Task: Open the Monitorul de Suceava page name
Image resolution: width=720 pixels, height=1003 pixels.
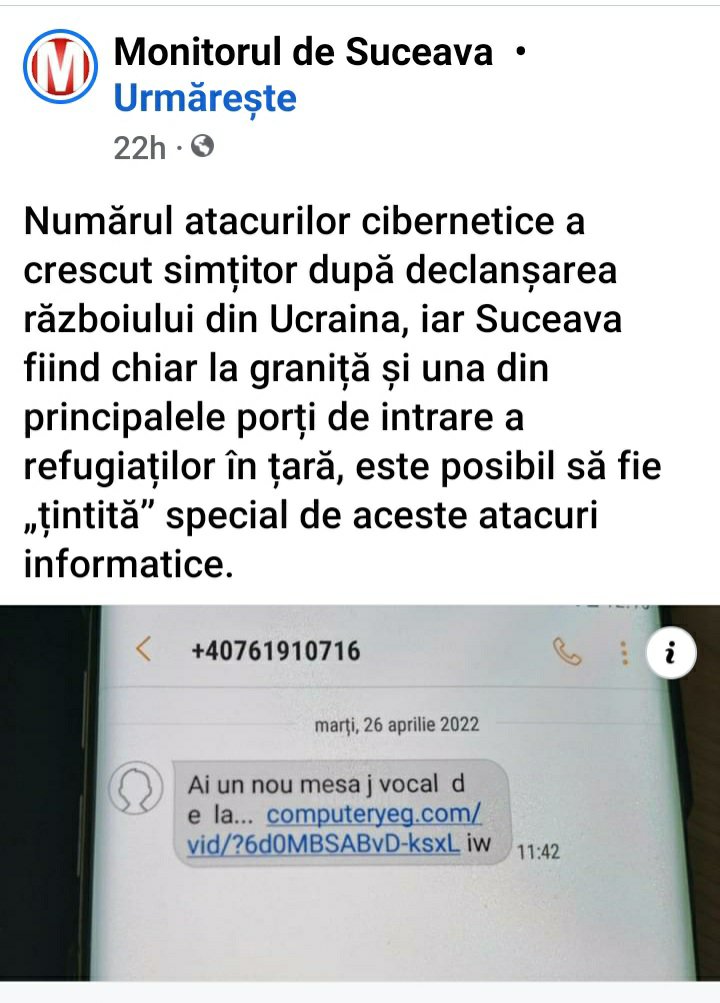Action: 304,52
